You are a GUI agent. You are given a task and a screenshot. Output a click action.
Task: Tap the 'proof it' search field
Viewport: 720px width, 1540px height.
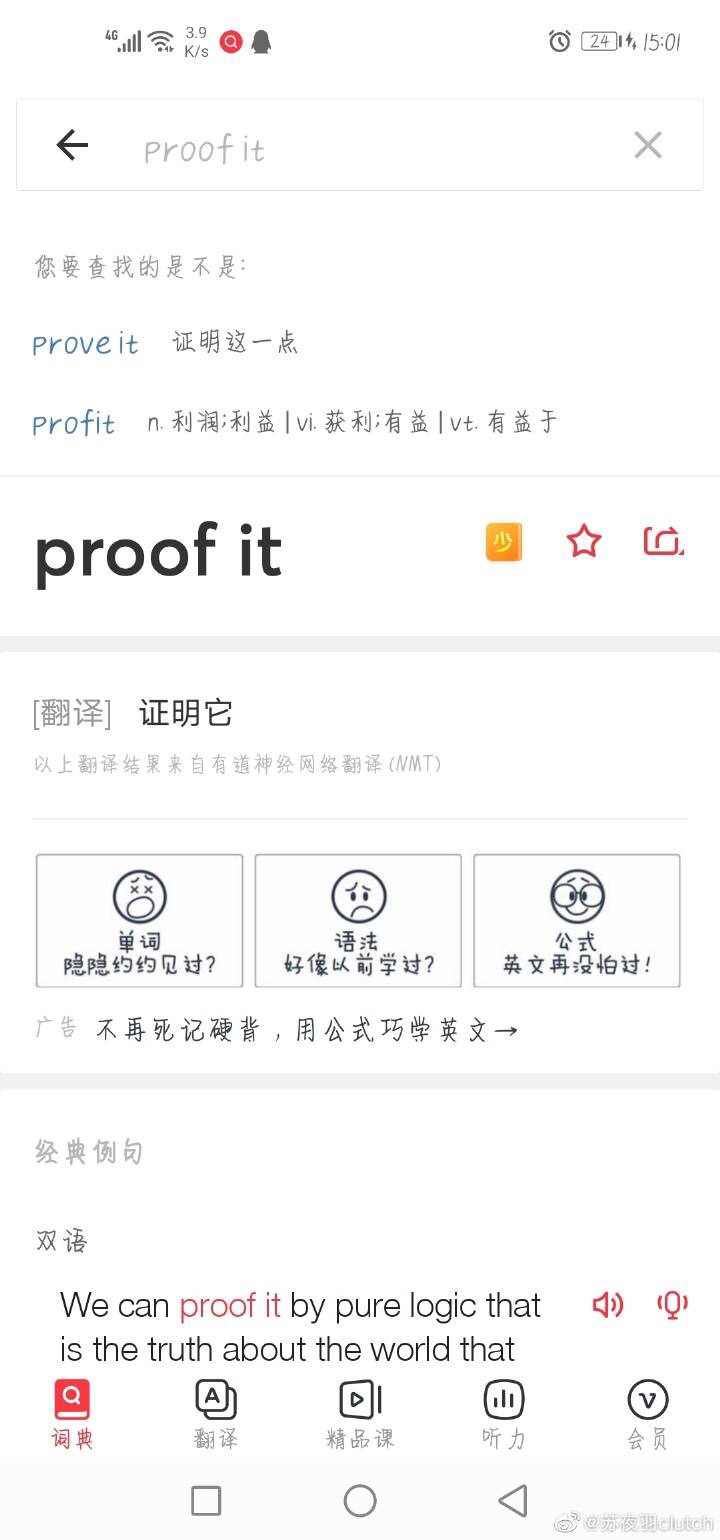point(360,146)
